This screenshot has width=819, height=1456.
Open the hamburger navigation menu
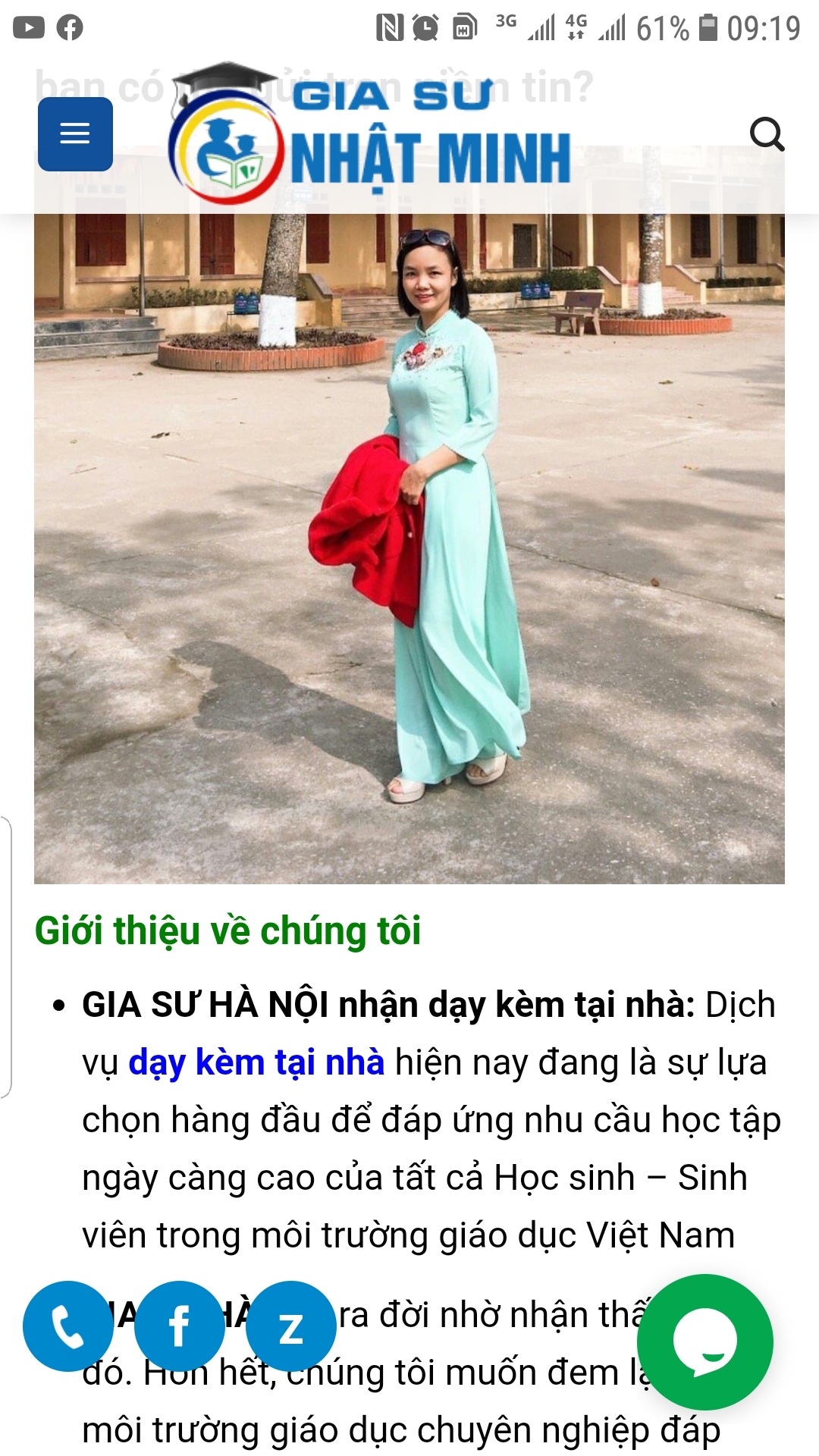click(x=75, y=134)
